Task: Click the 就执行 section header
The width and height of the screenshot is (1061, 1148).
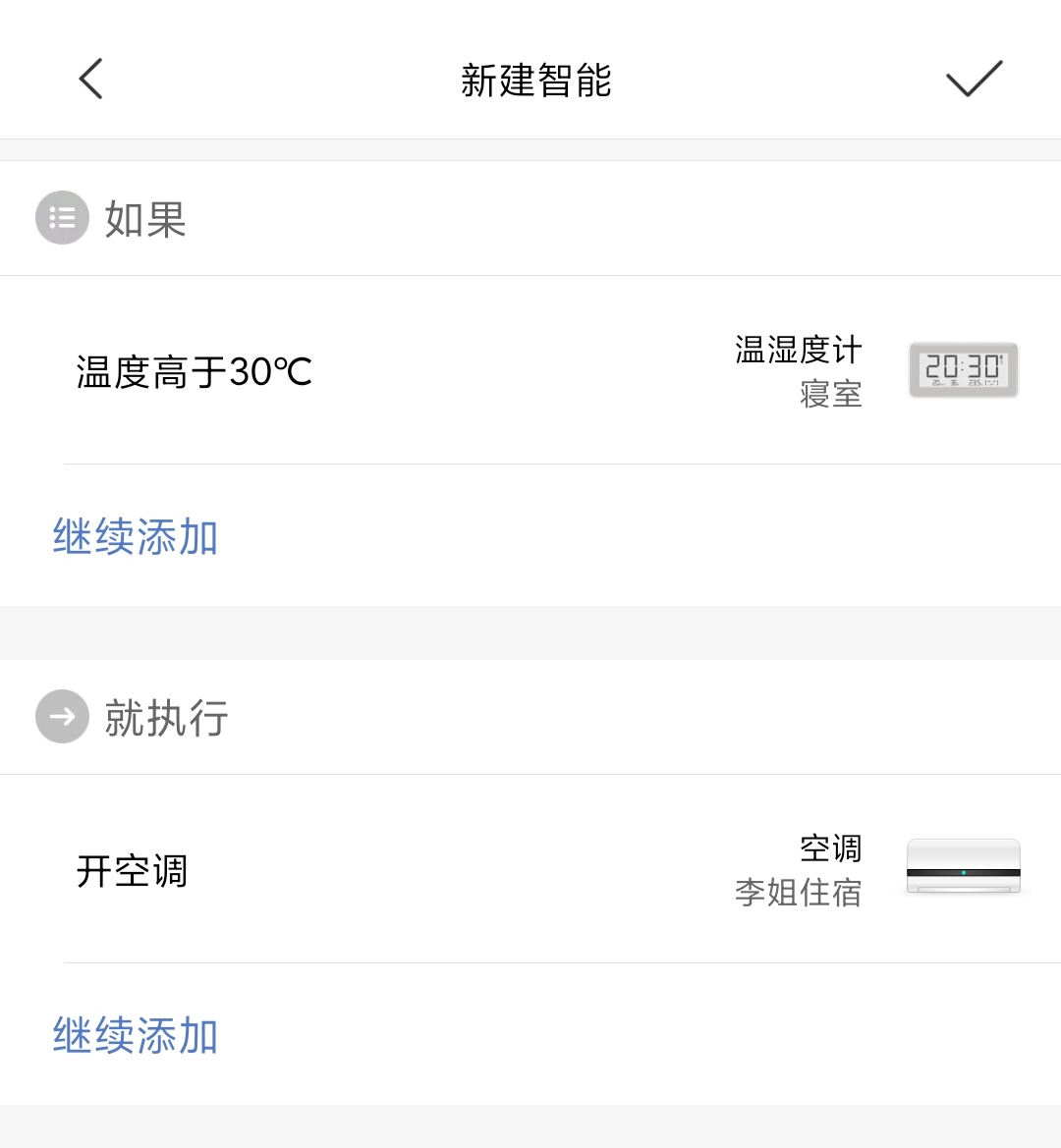Action: 167,717
